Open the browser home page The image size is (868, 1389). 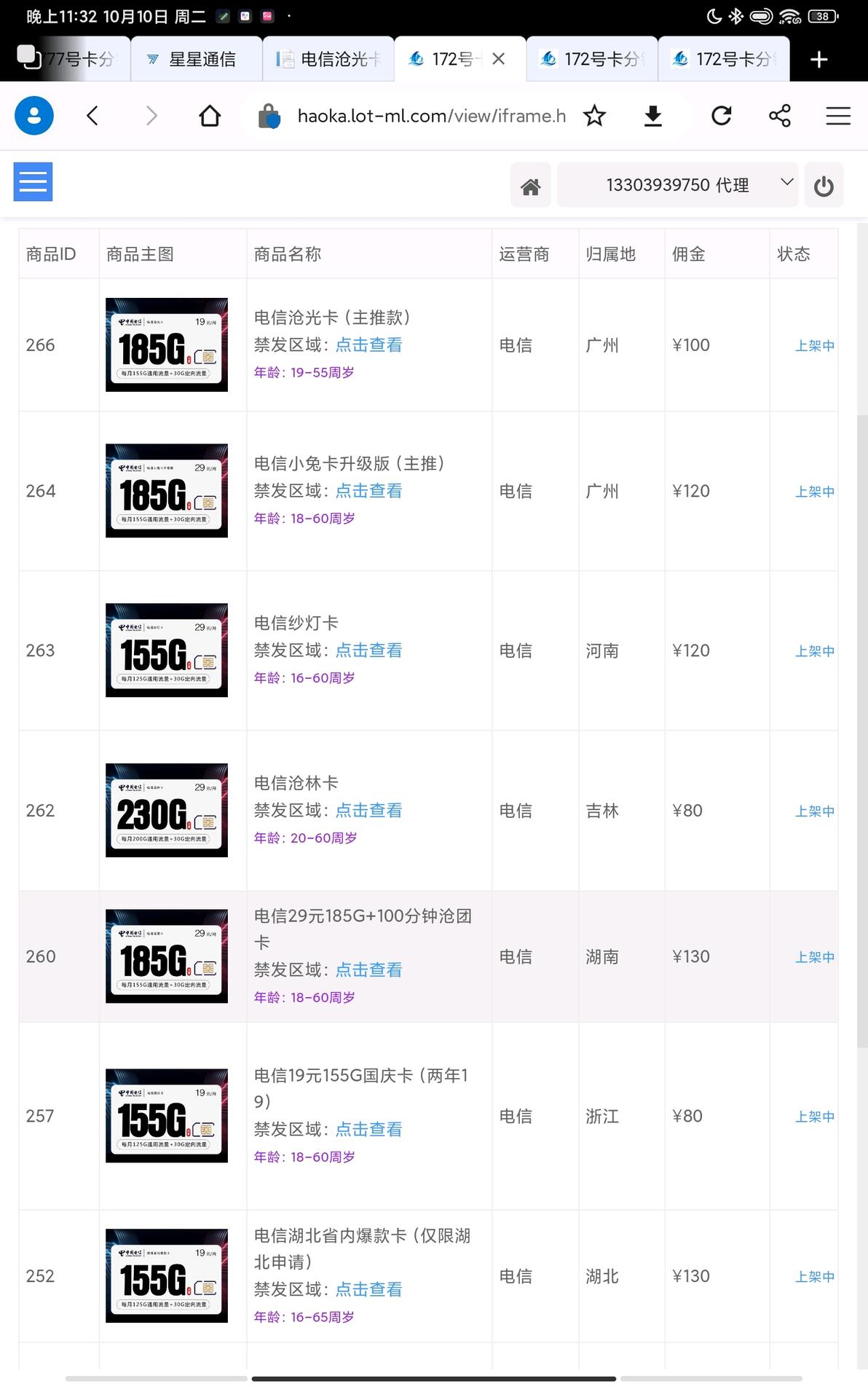pyautogui.click(x=210, y=116)
